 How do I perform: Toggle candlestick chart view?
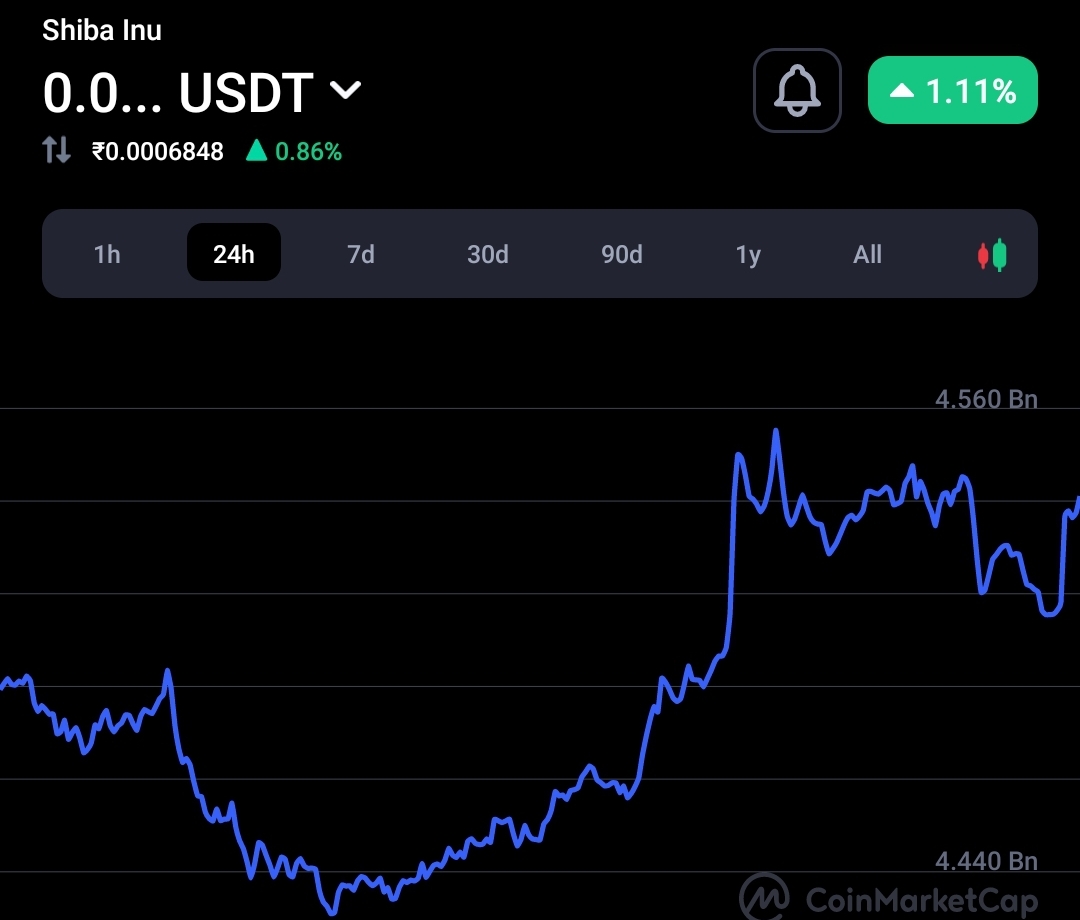coord(992,255)
